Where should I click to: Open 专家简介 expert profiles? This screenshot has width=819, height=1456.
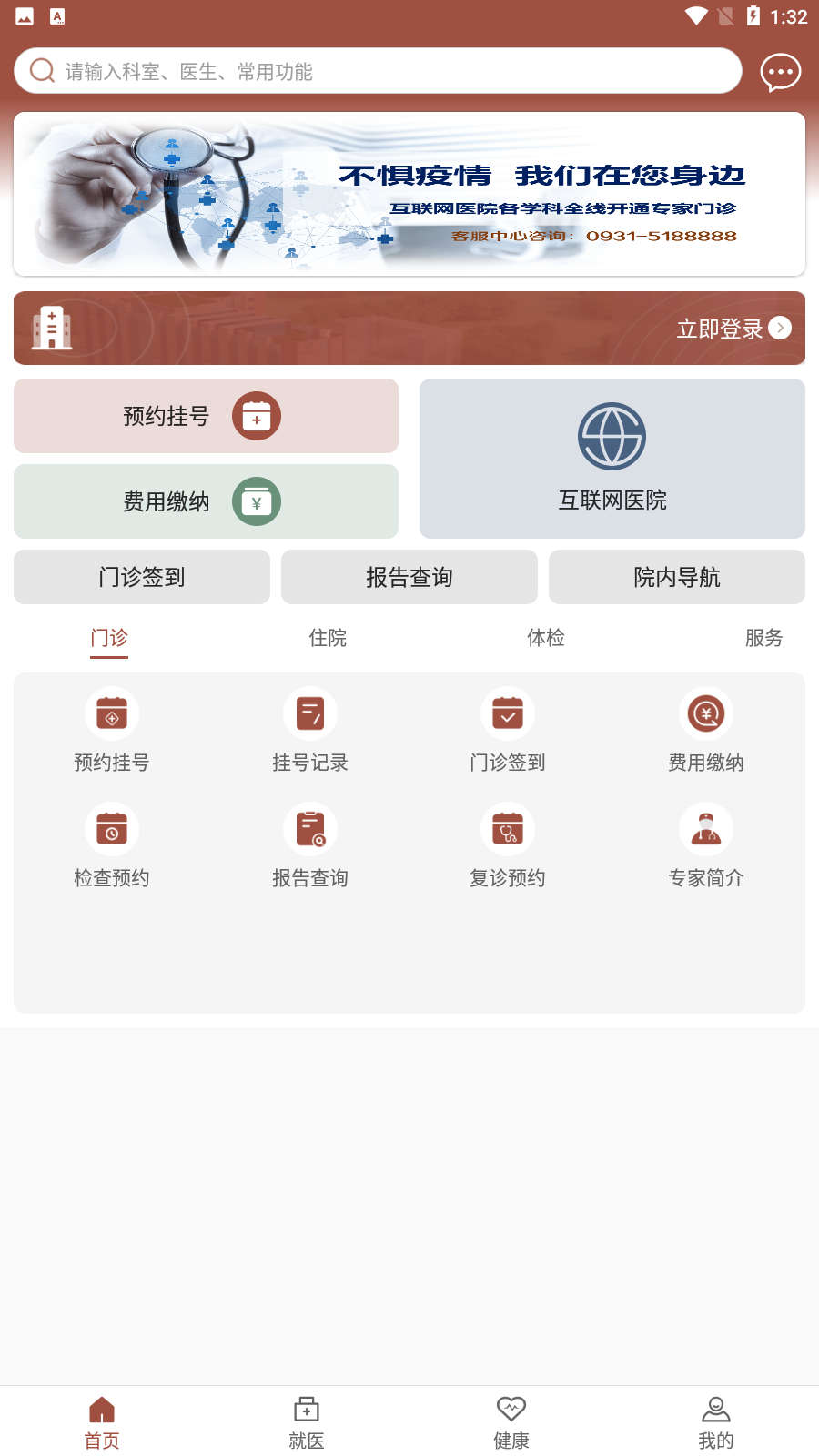706,845
